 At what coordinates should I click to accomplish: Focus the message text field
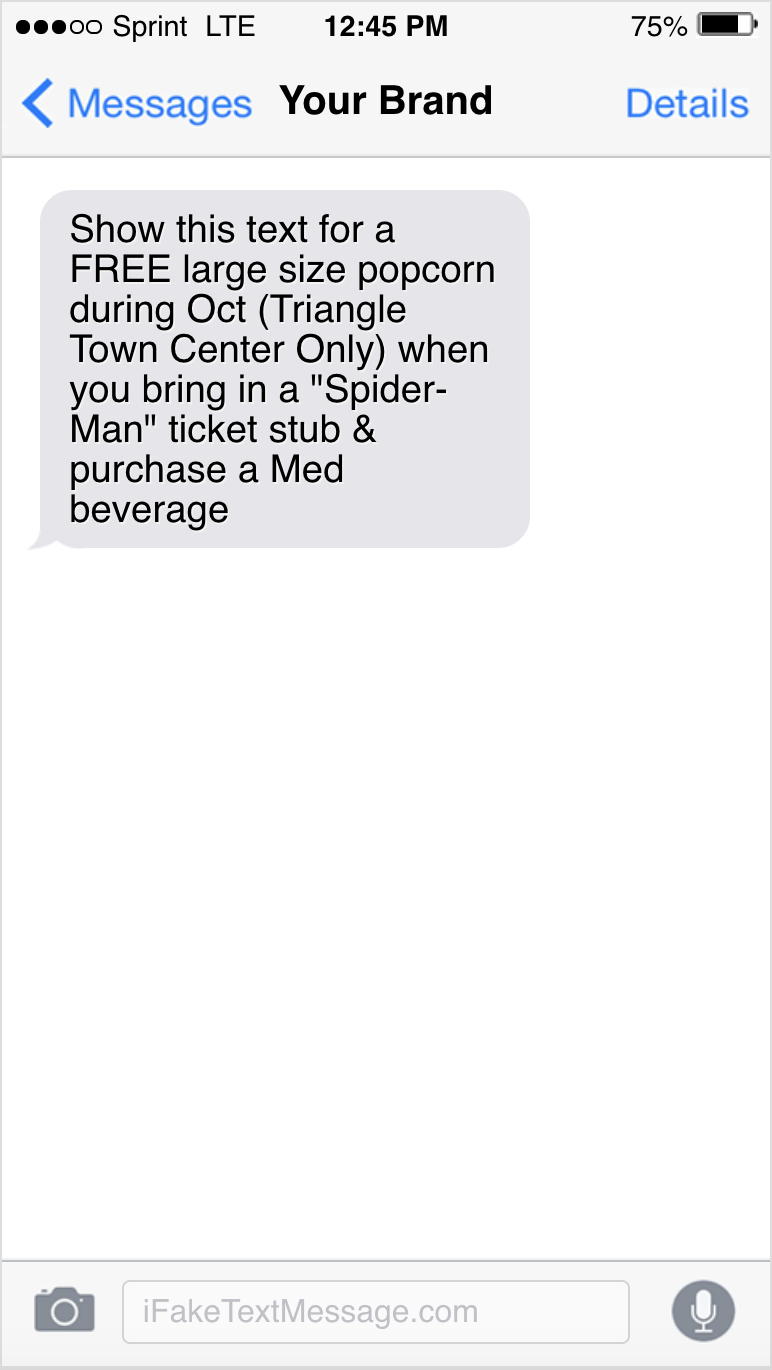pyautogui.click(x=375, y=1311)
